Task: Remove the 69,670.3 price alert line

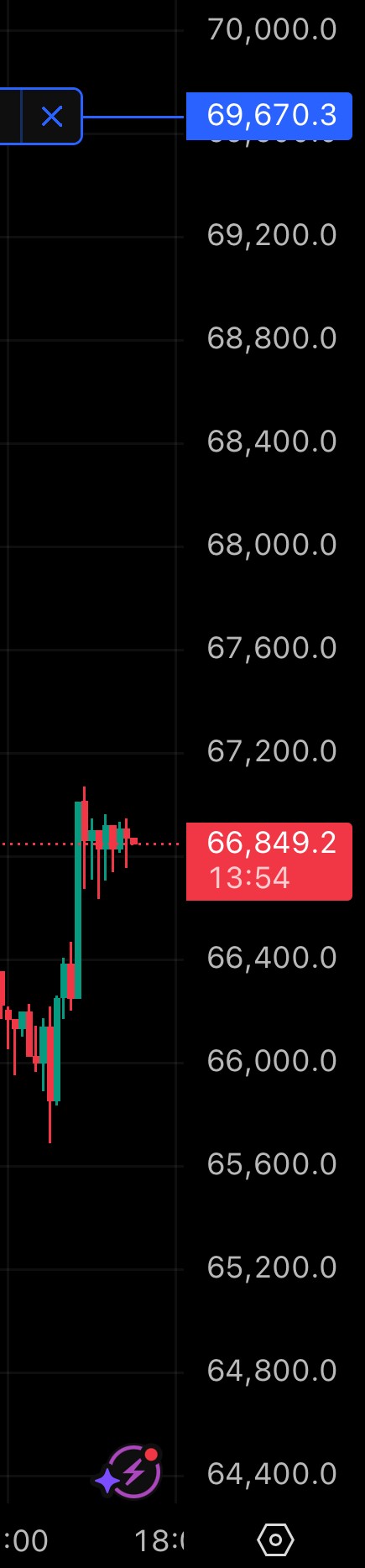Action: [x=52, y=116]
